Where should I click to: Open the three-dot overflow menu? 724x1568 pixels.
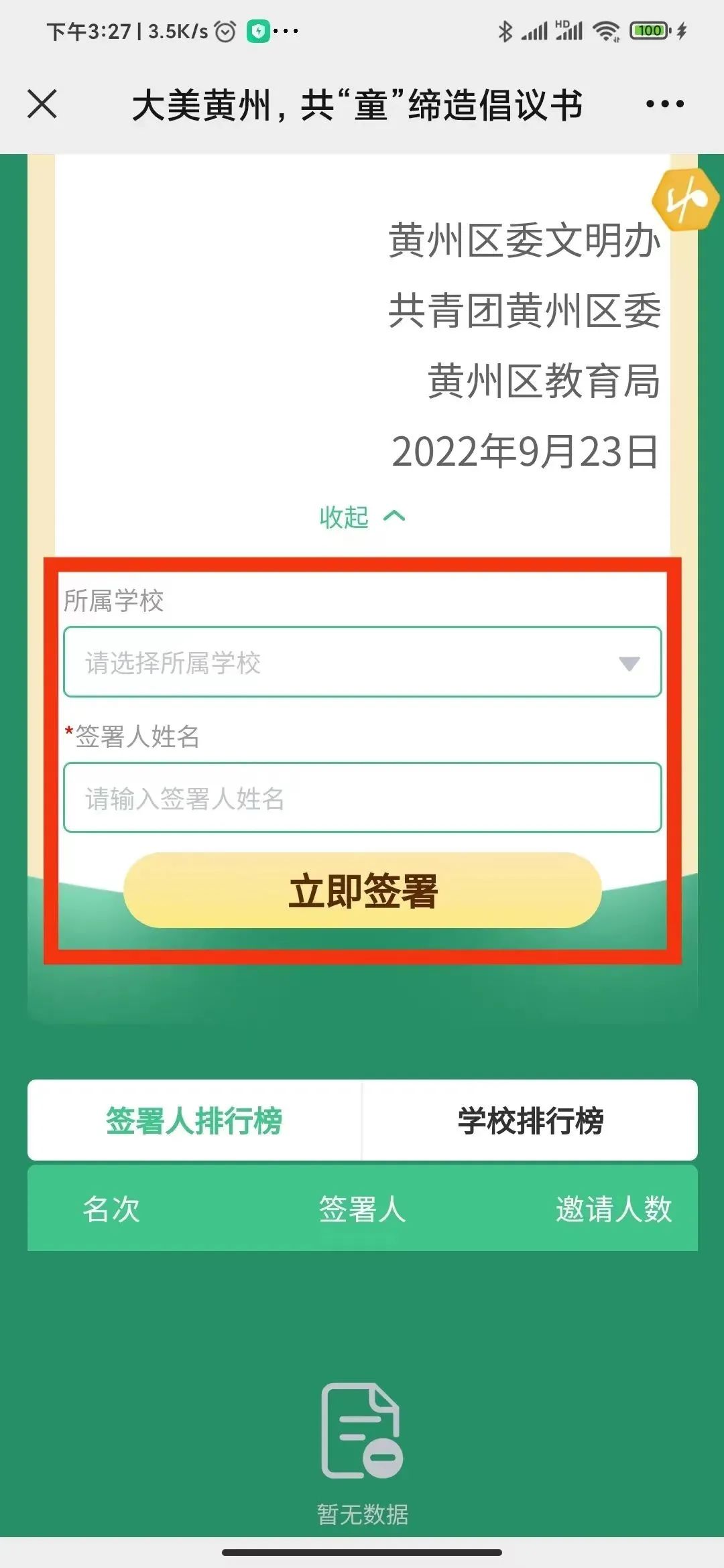point(664,104)
